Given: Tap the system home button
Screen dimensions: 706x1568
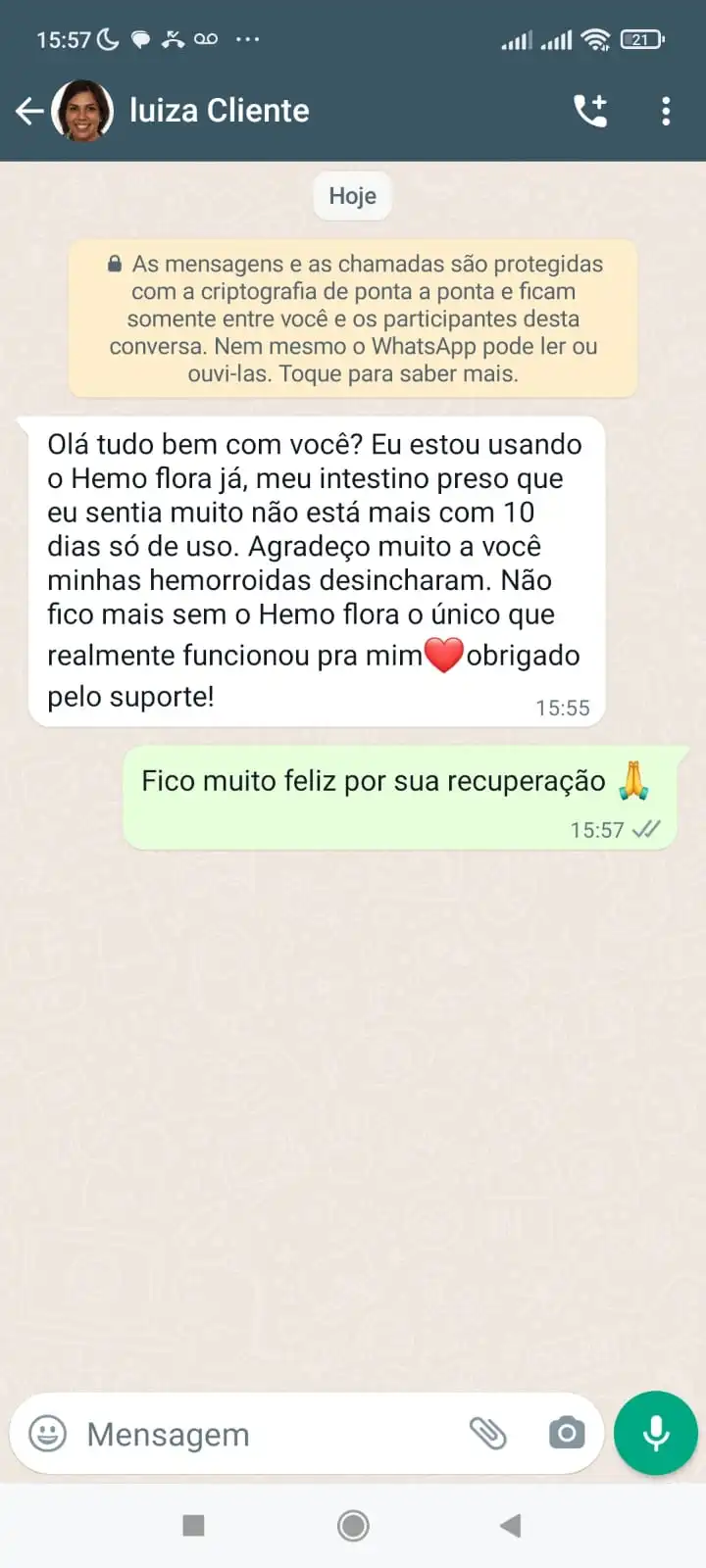Looking at the screenshot, I should click(353, 1525).
